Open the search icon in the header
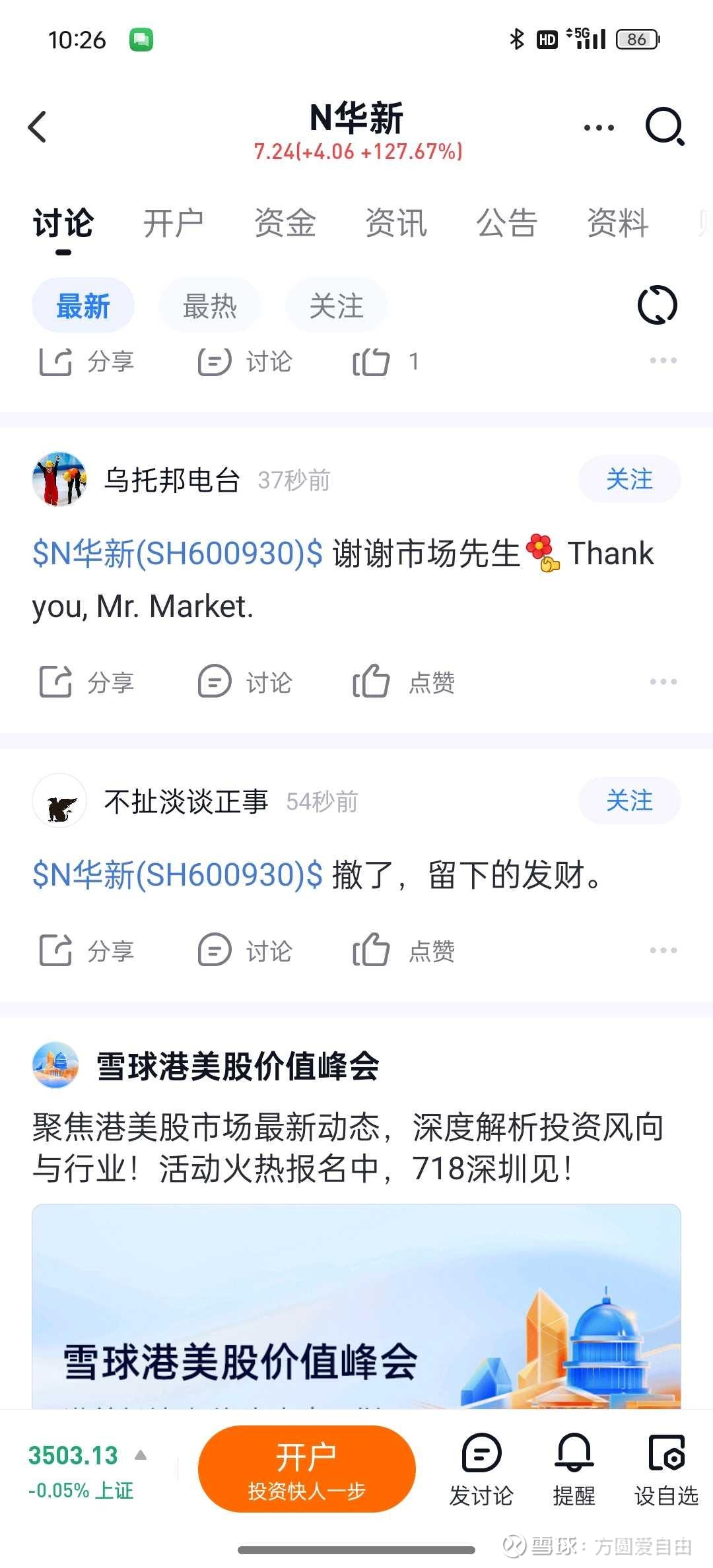Viewport: 713px width, 1568px height. click(x=664, y=126)
